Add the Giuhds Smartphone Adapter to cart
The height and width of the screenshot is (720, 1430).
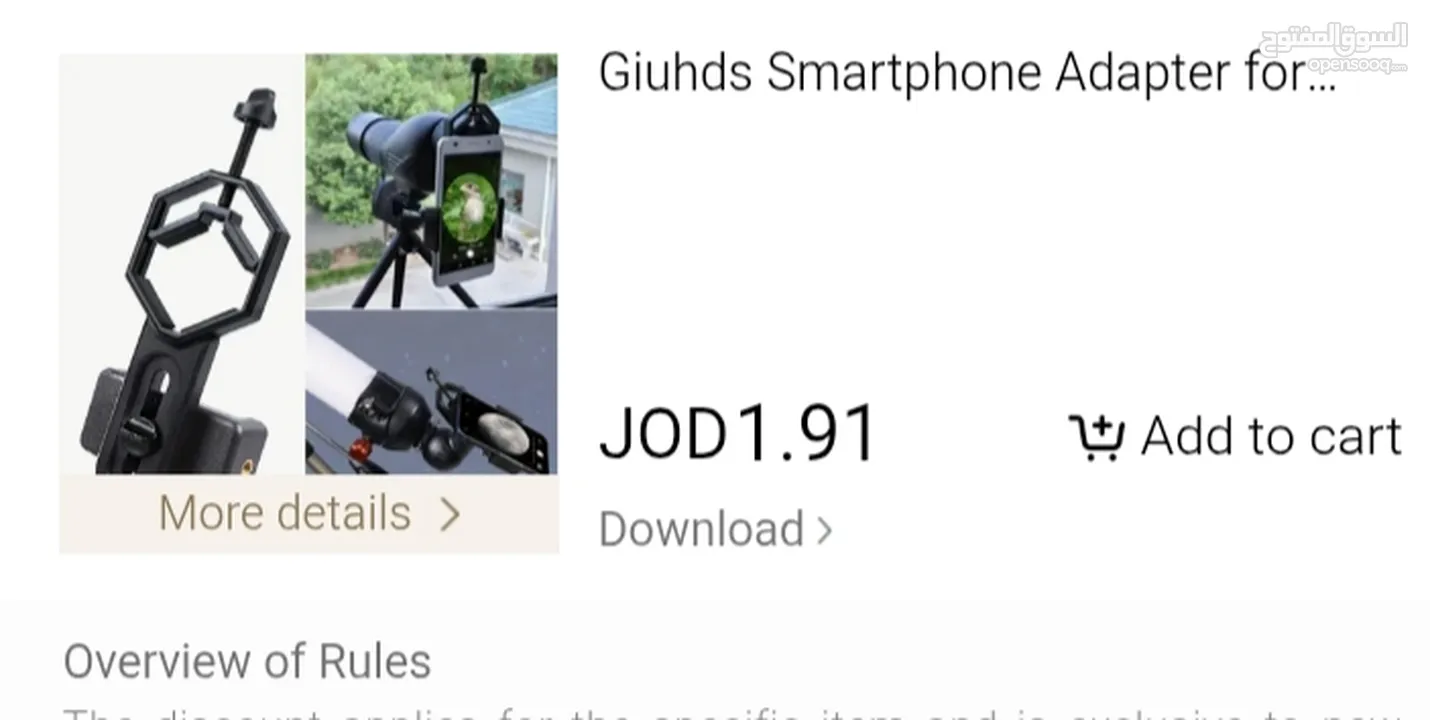tap(1236, 437)
